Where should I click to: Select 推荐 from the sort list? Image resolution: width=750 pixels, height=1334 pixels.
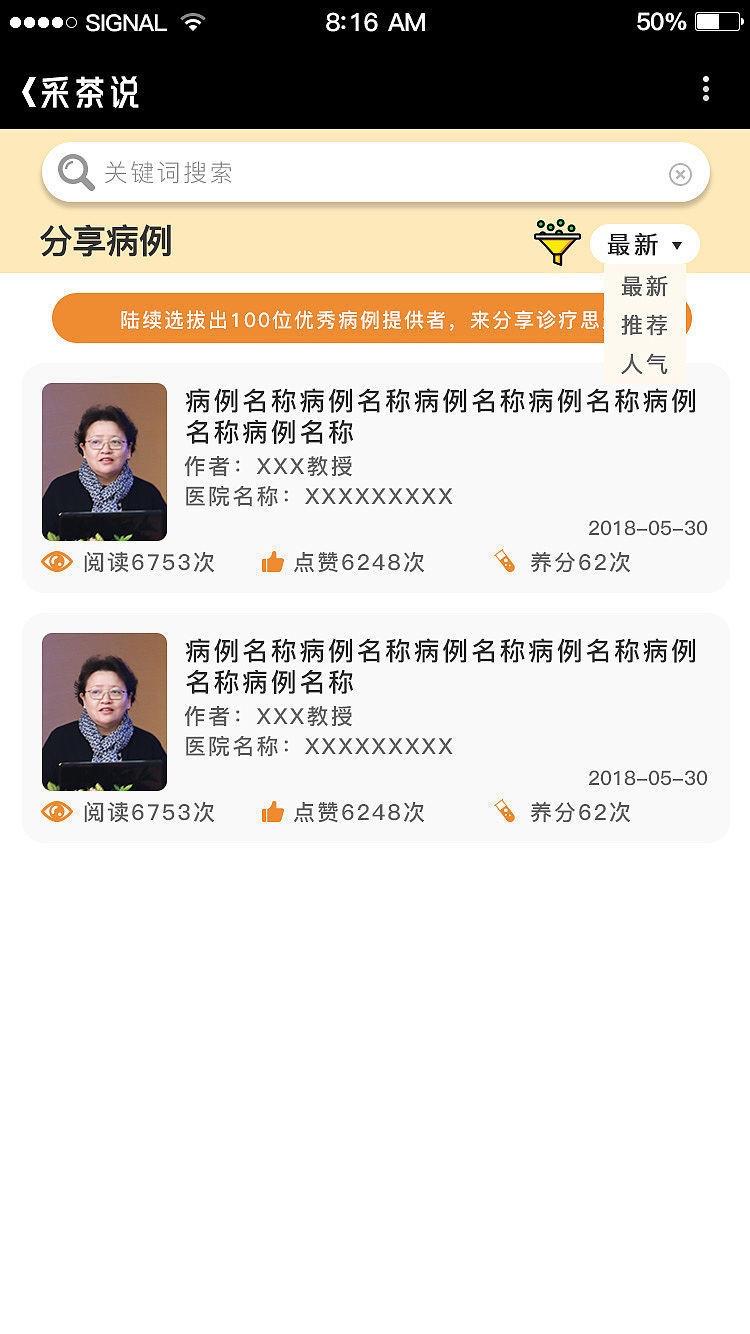[644, 325]
